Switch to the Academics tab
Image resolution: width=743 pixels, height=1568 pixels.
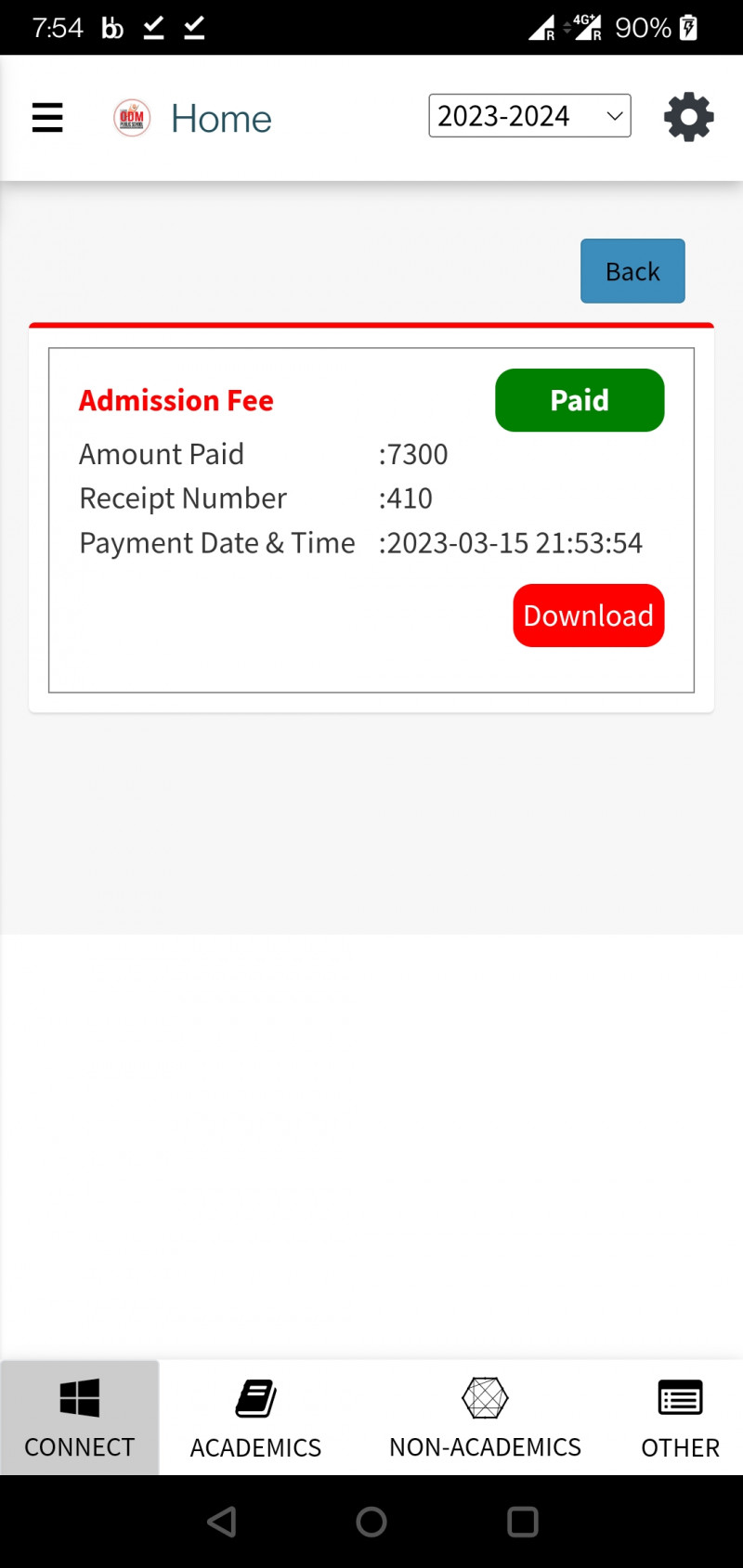(255, 1418)
